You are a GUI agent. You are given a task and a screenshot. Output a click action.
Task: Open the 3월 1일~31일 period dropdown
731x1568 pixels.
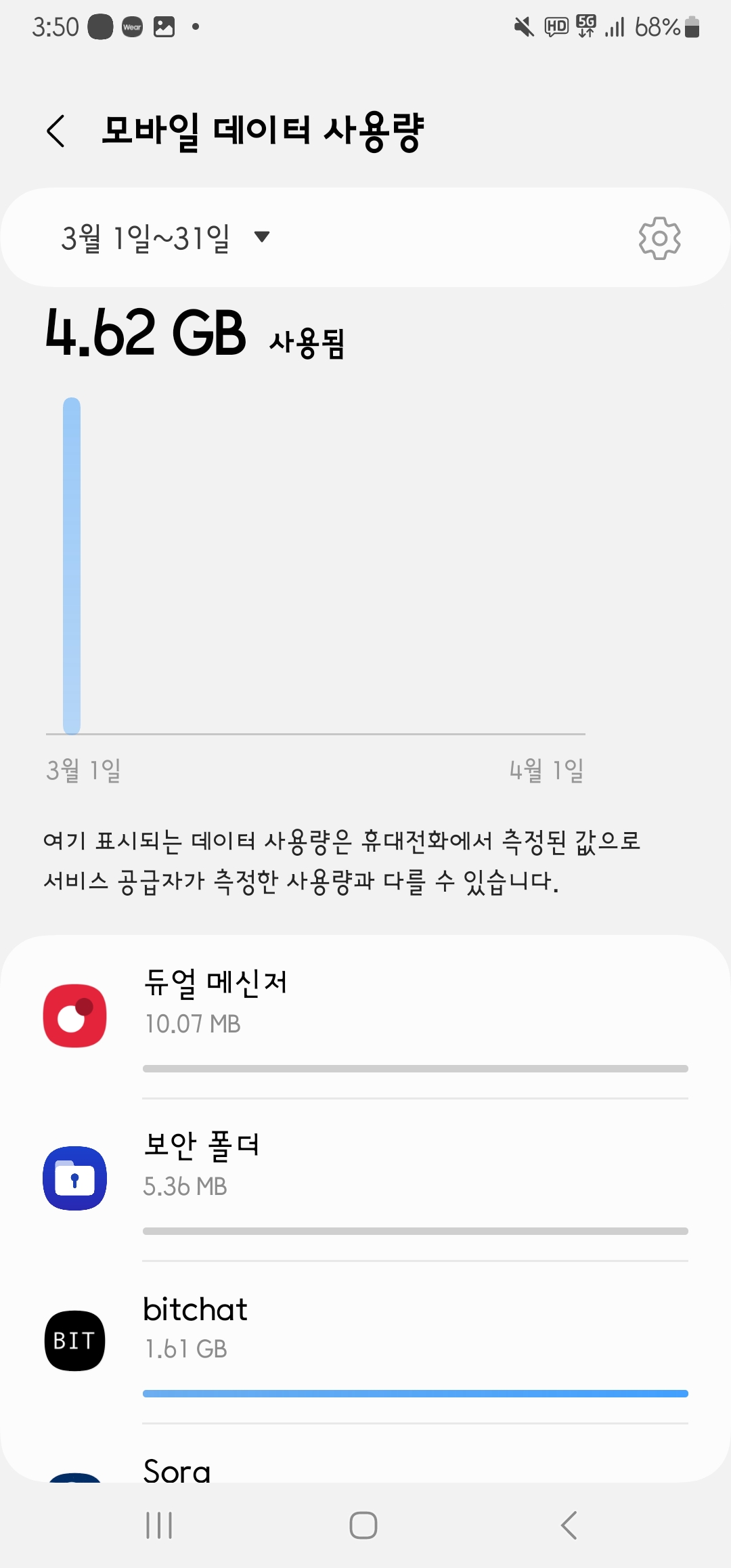[165, 238]
